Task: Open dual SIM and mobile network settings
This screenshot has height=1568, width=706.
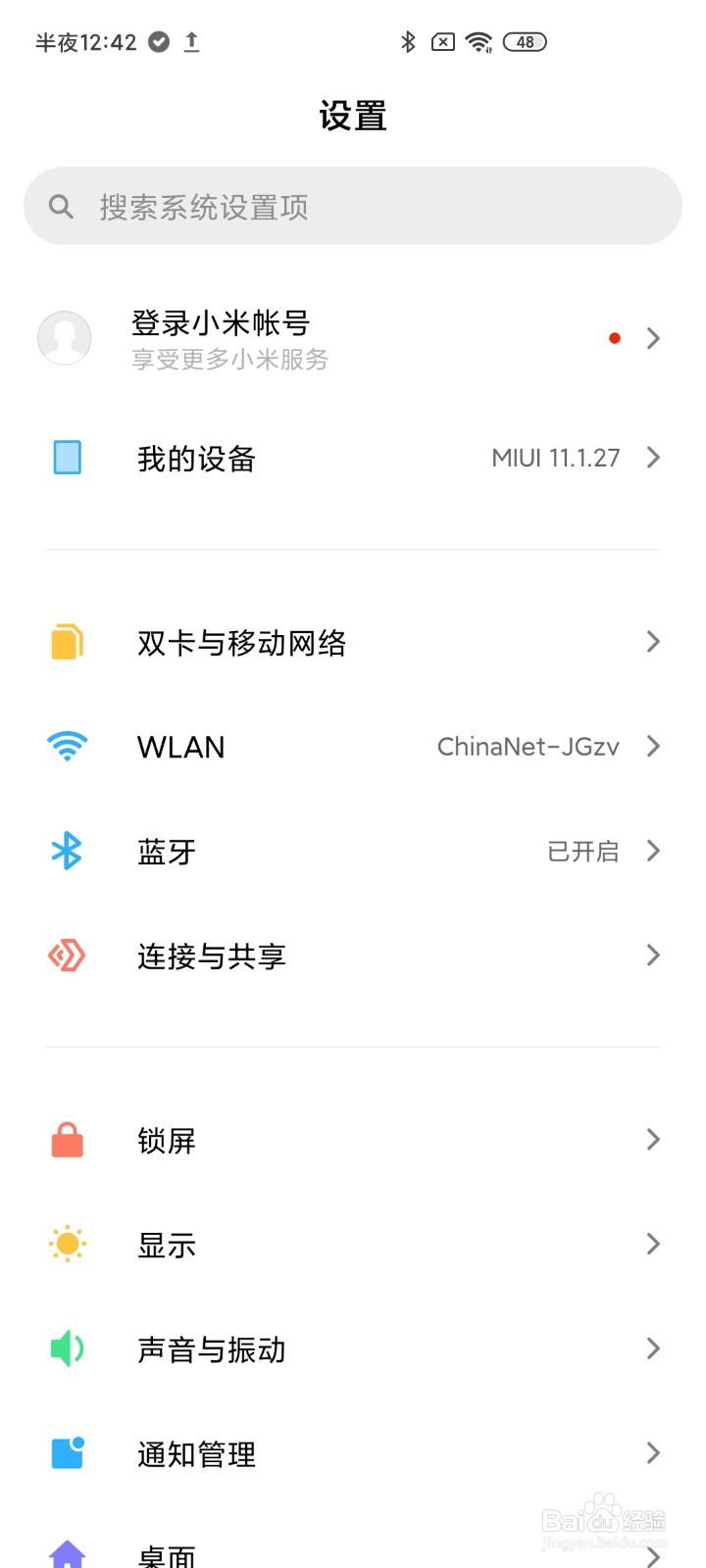Action: (x=353, y=642)
